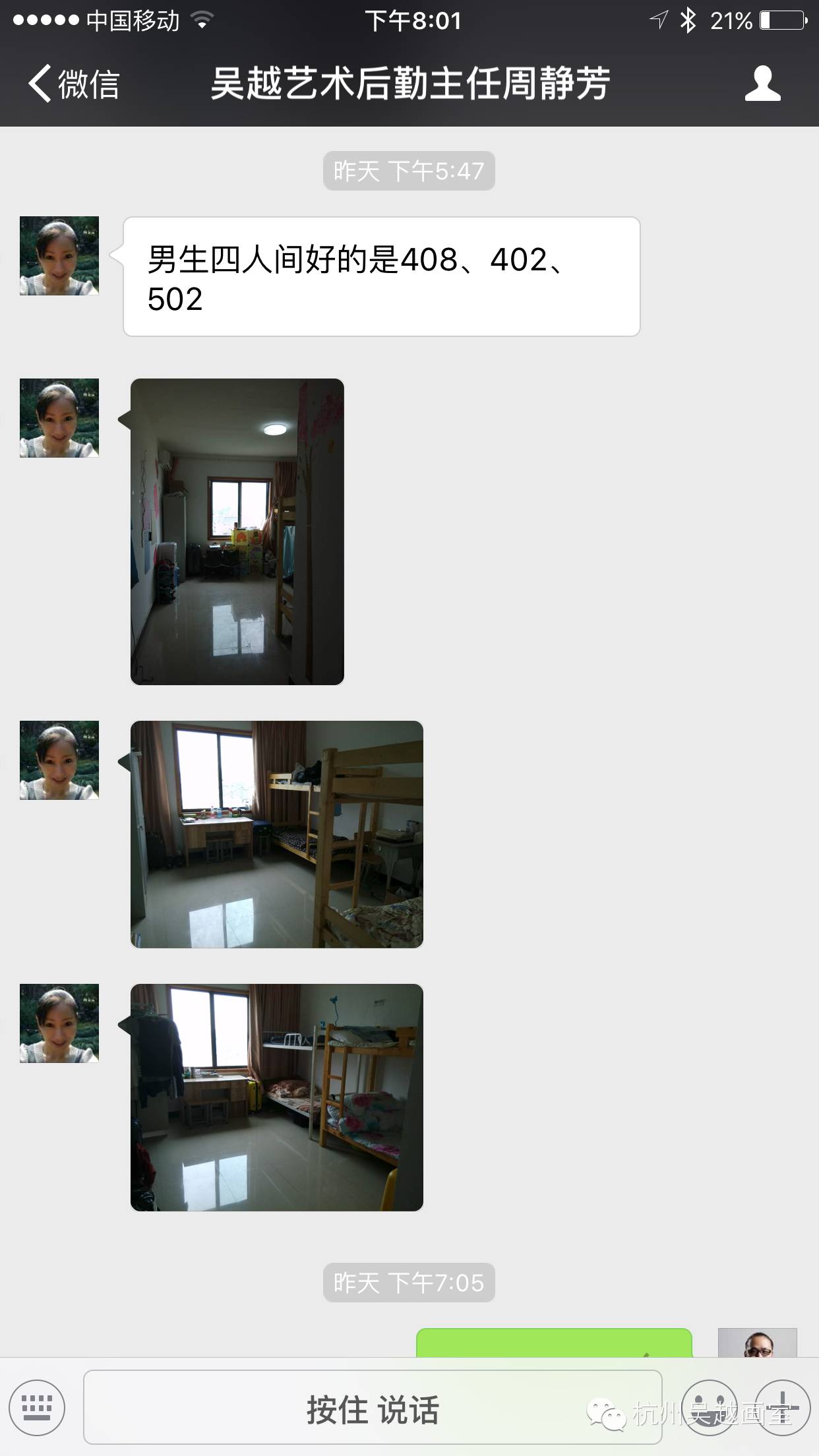Tap the 按住 说话 voice button
819x1456 pixels.
[x=373, y=1408]
